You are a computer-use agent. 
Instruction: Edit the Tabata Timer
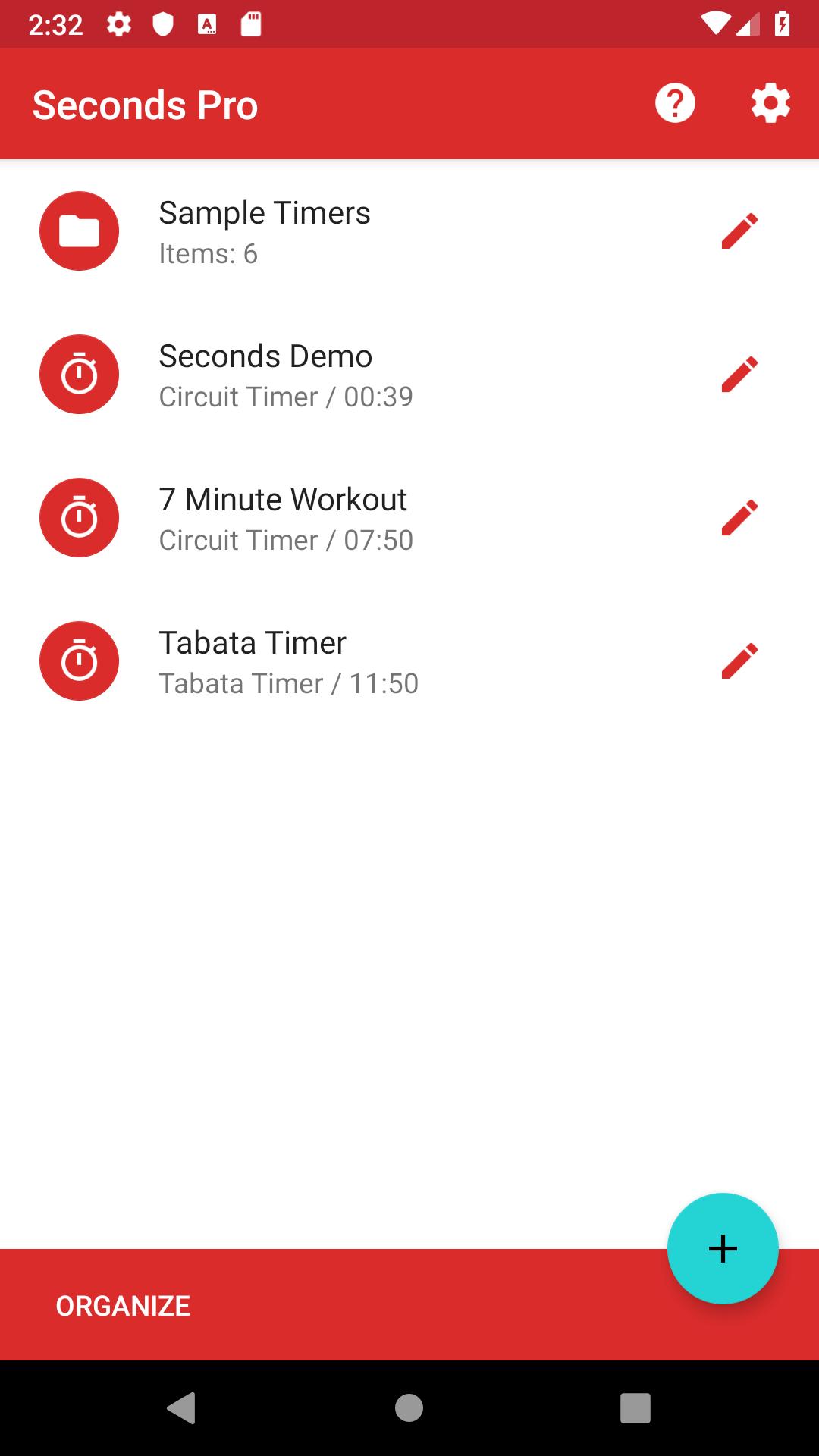739,661
